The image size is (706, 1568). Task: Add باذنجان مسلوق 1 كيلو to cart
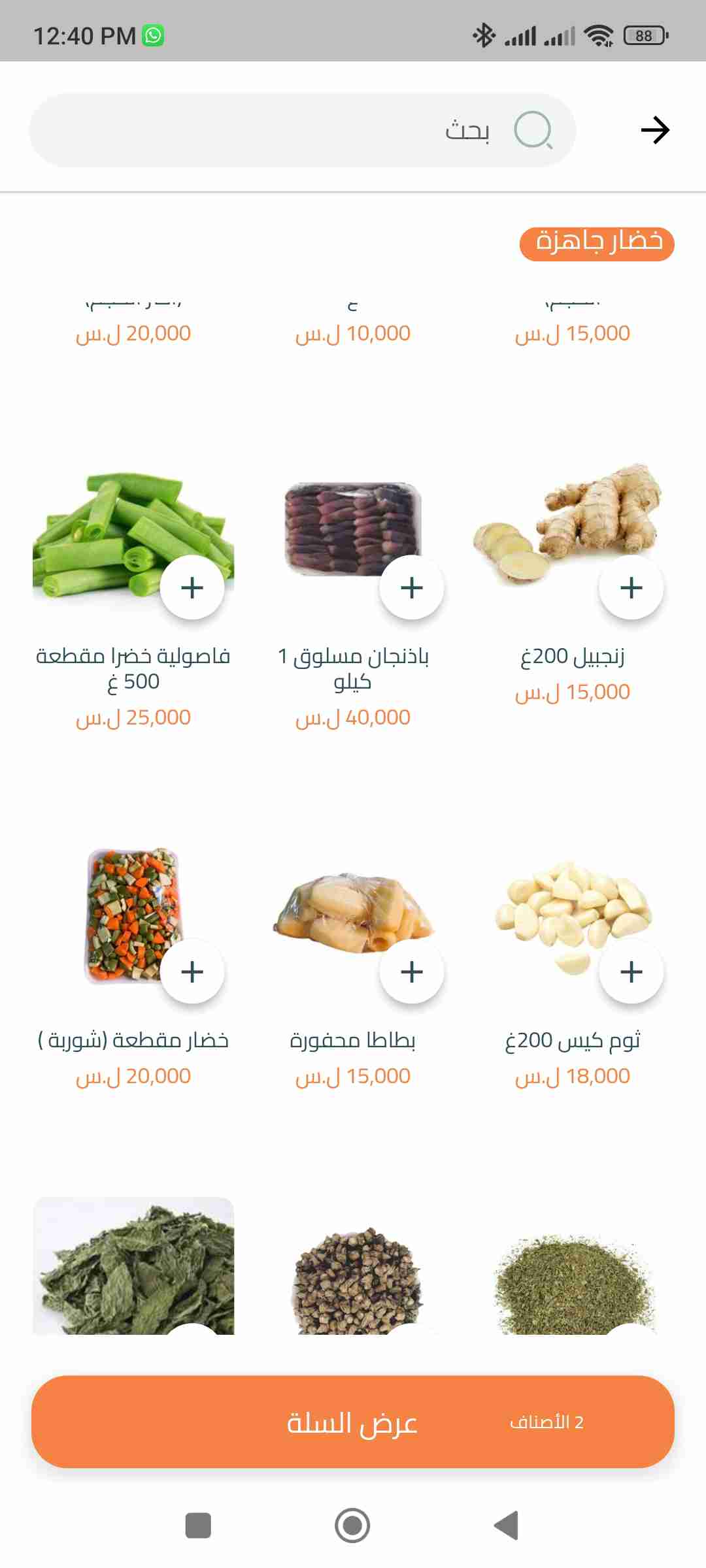[x=412, y=587]
